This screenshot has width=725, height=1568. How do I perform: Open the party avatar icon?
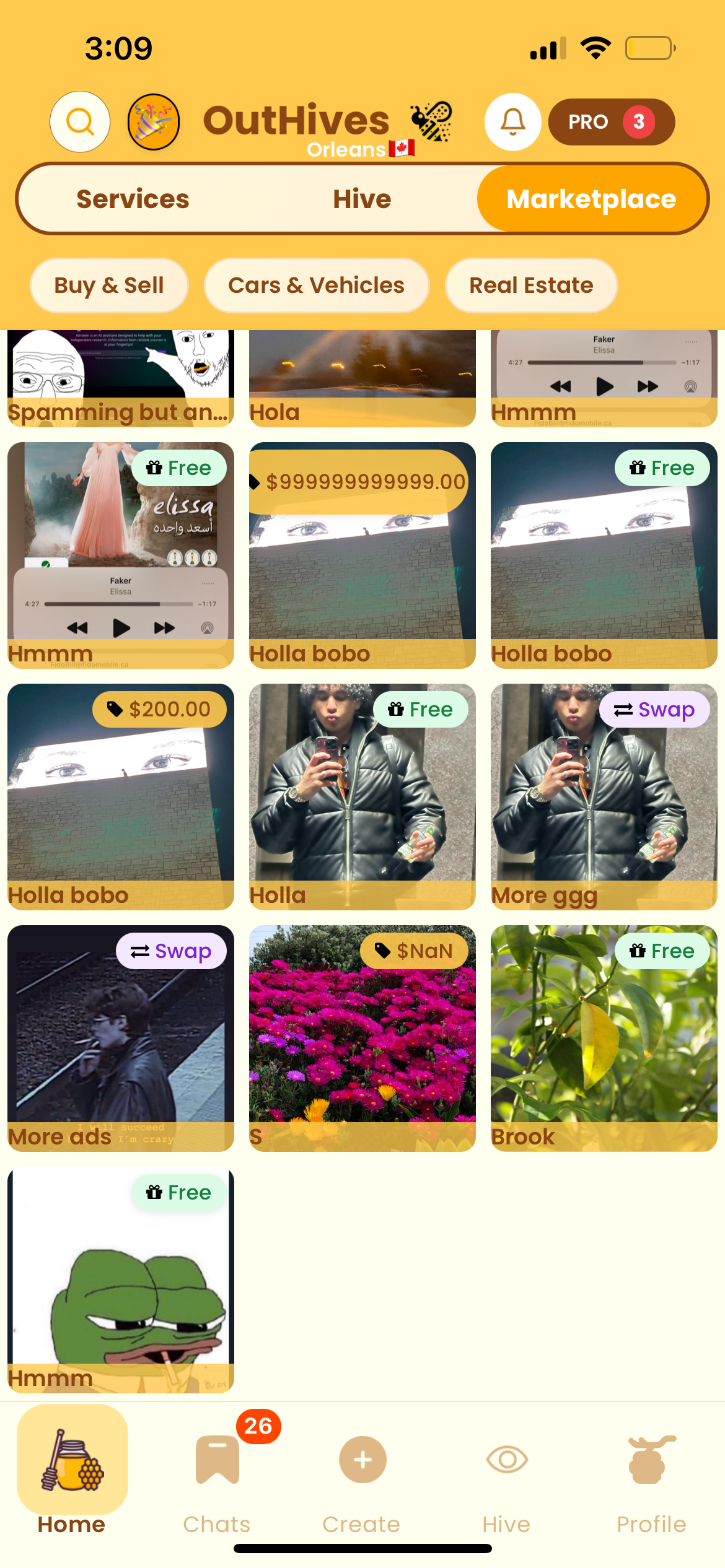point(154,122)
